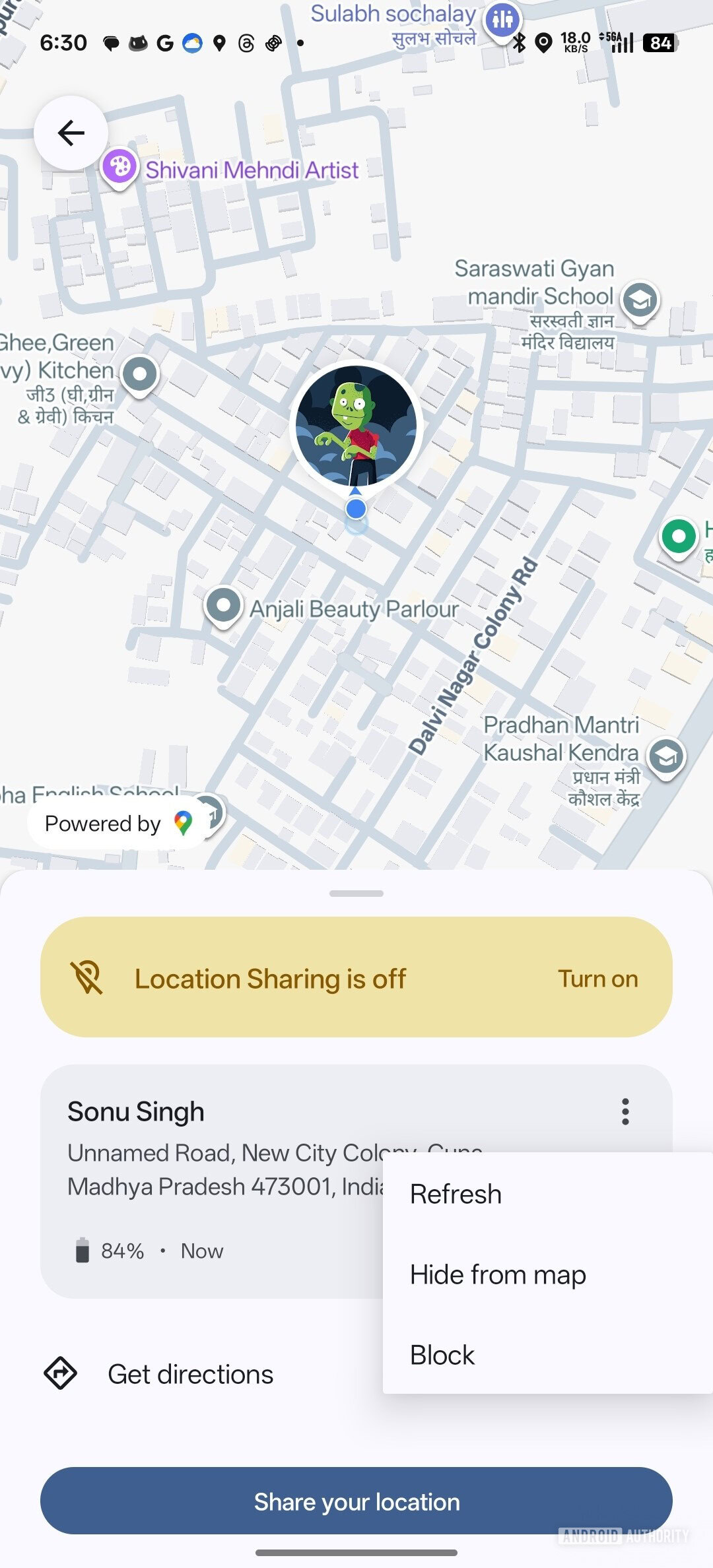Image resolution: width=713 pixels, height=1568 pixels.
Task: Open Get directions
Action: [190, 1374]
